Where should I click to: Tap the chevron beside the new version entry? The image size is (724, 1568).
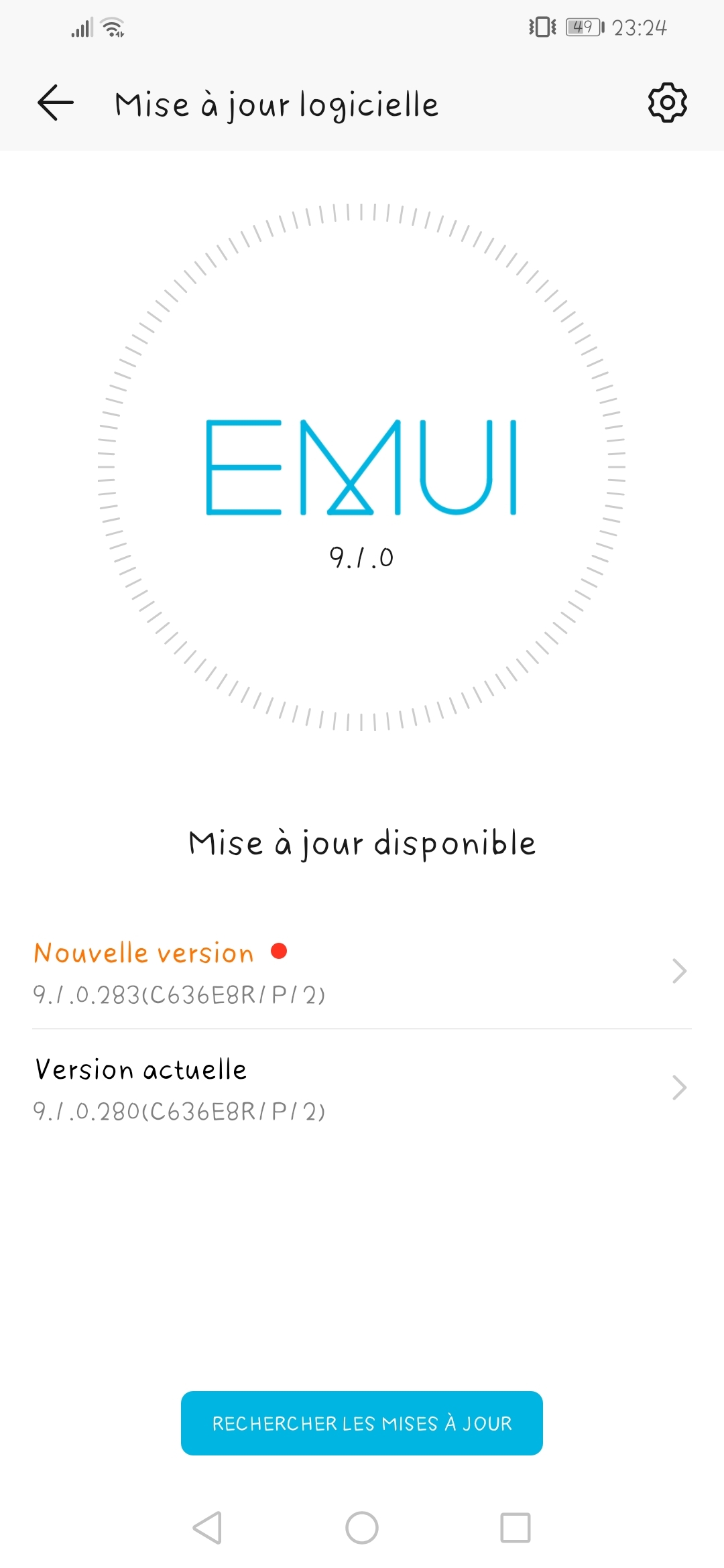[x=678, y=970]
